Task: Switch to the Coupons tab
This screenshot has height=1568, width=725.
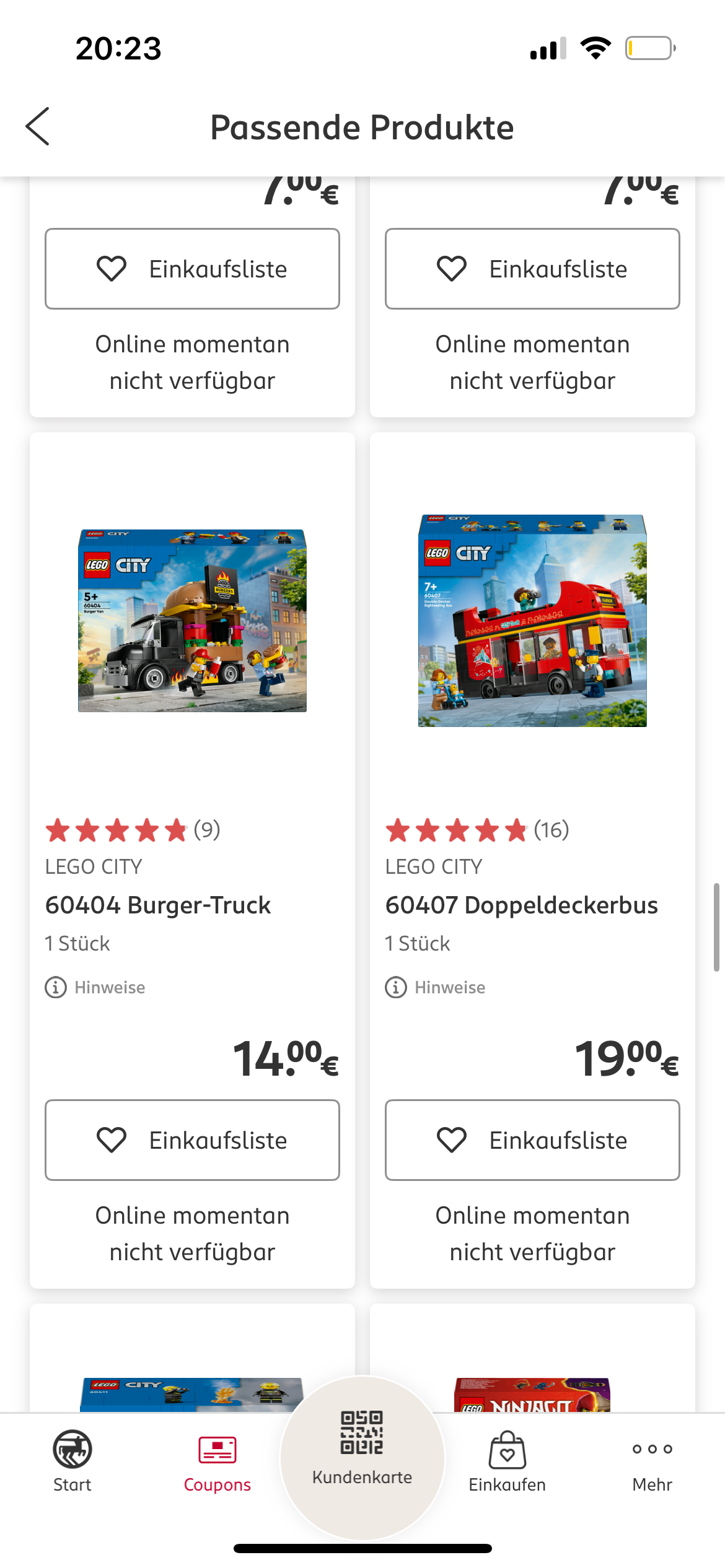Action: coord(217,1461)
